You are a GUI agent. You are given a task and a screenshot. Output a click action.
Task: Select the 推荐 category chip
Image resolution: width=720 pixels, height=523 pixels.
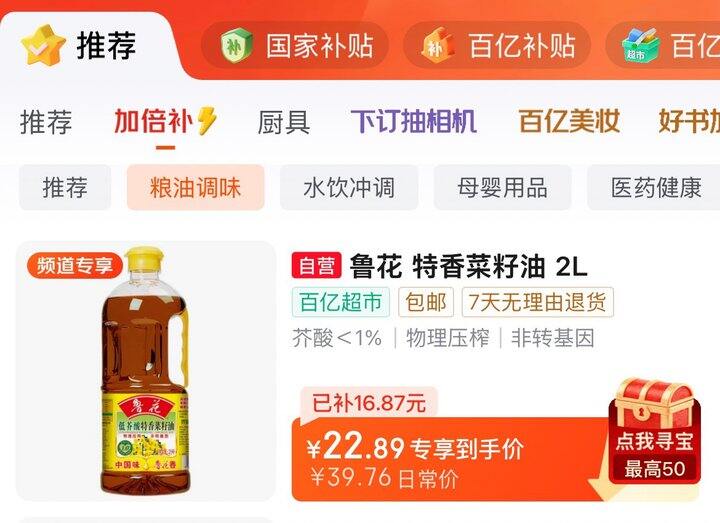tap(65, 187)
